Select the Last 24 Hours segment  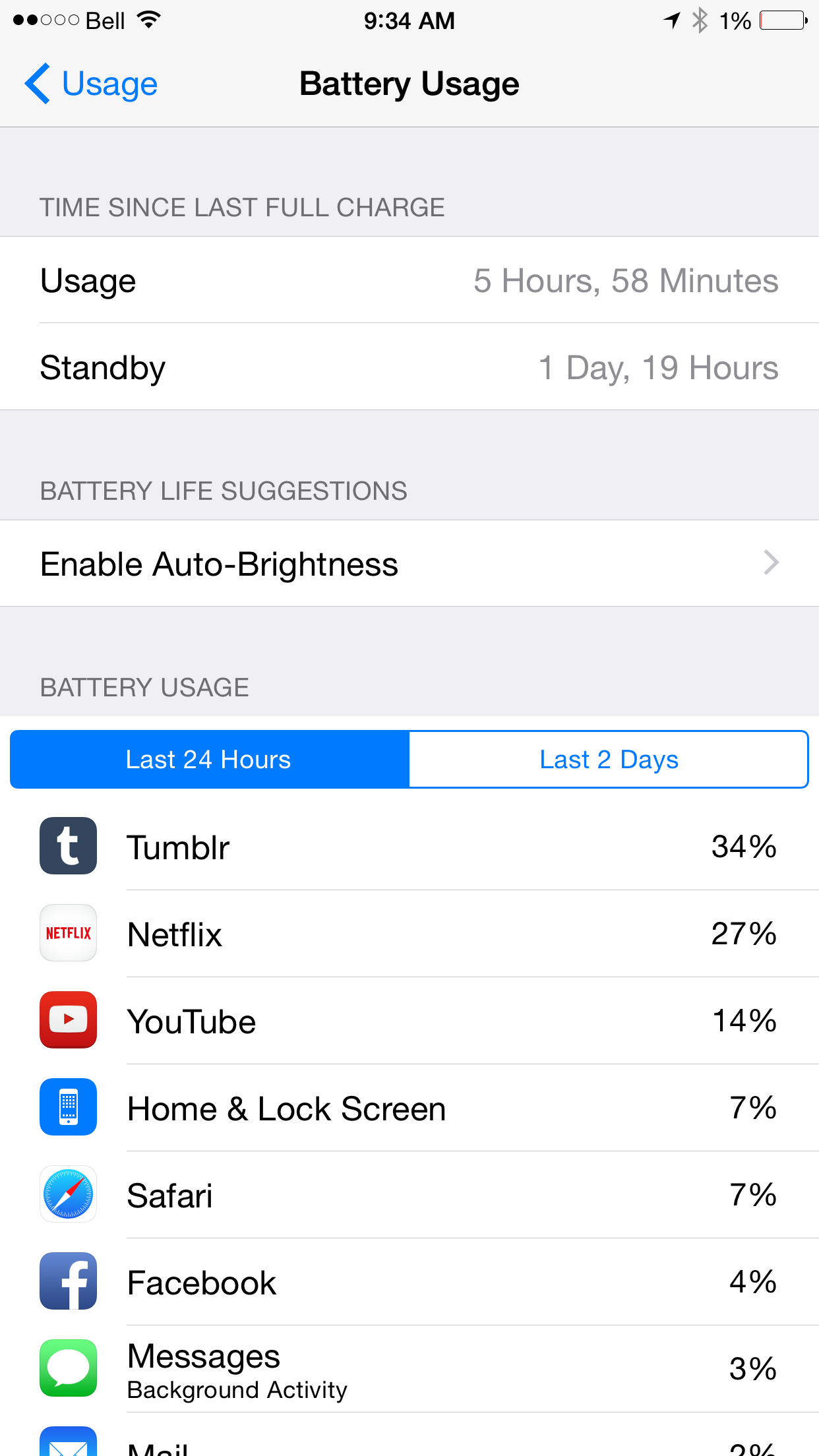pyautogui.click(x=210, y=759)
